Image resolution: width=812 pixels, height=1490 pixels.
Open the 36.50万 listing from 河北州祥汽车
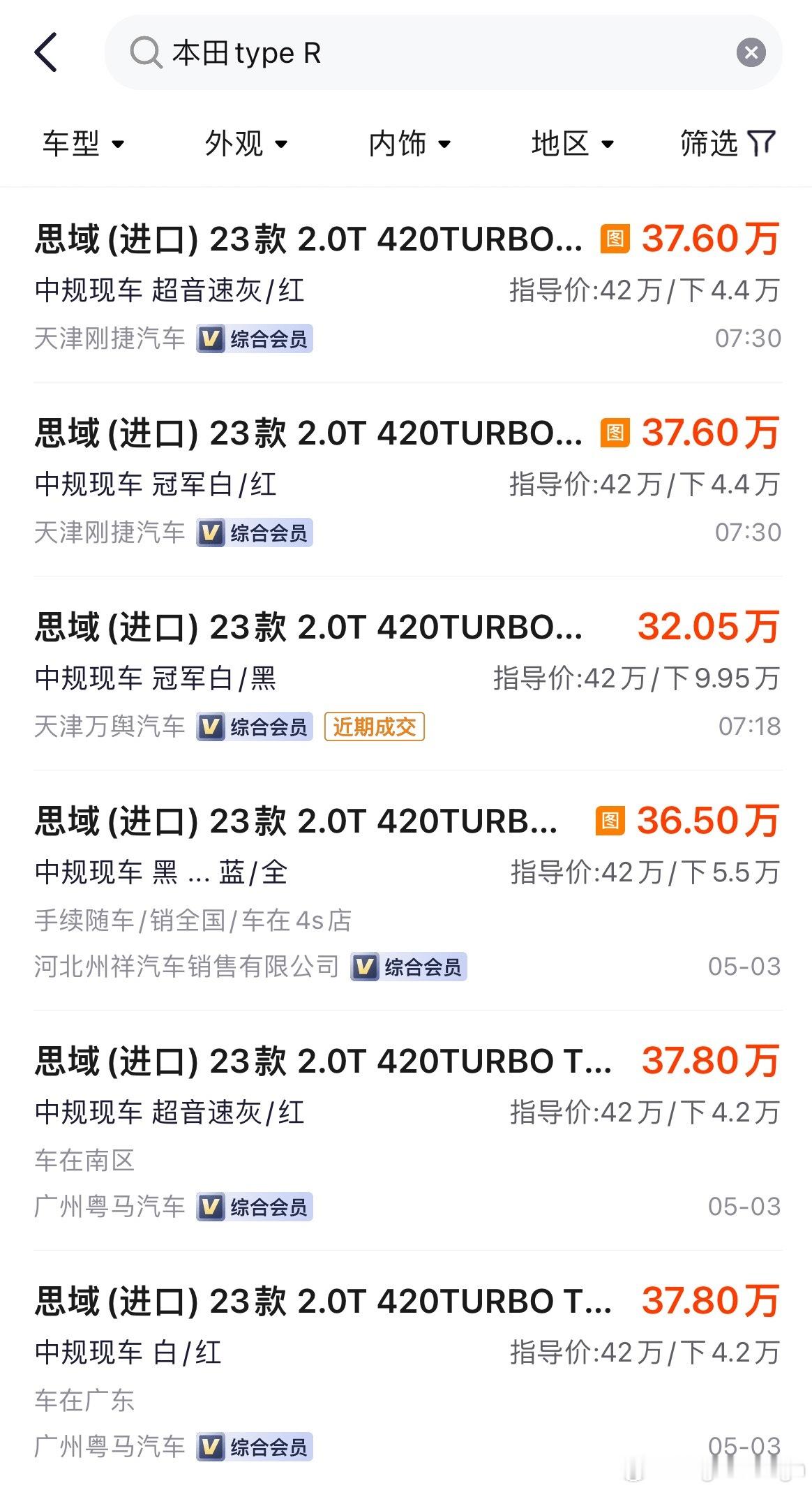pos(407,891)
